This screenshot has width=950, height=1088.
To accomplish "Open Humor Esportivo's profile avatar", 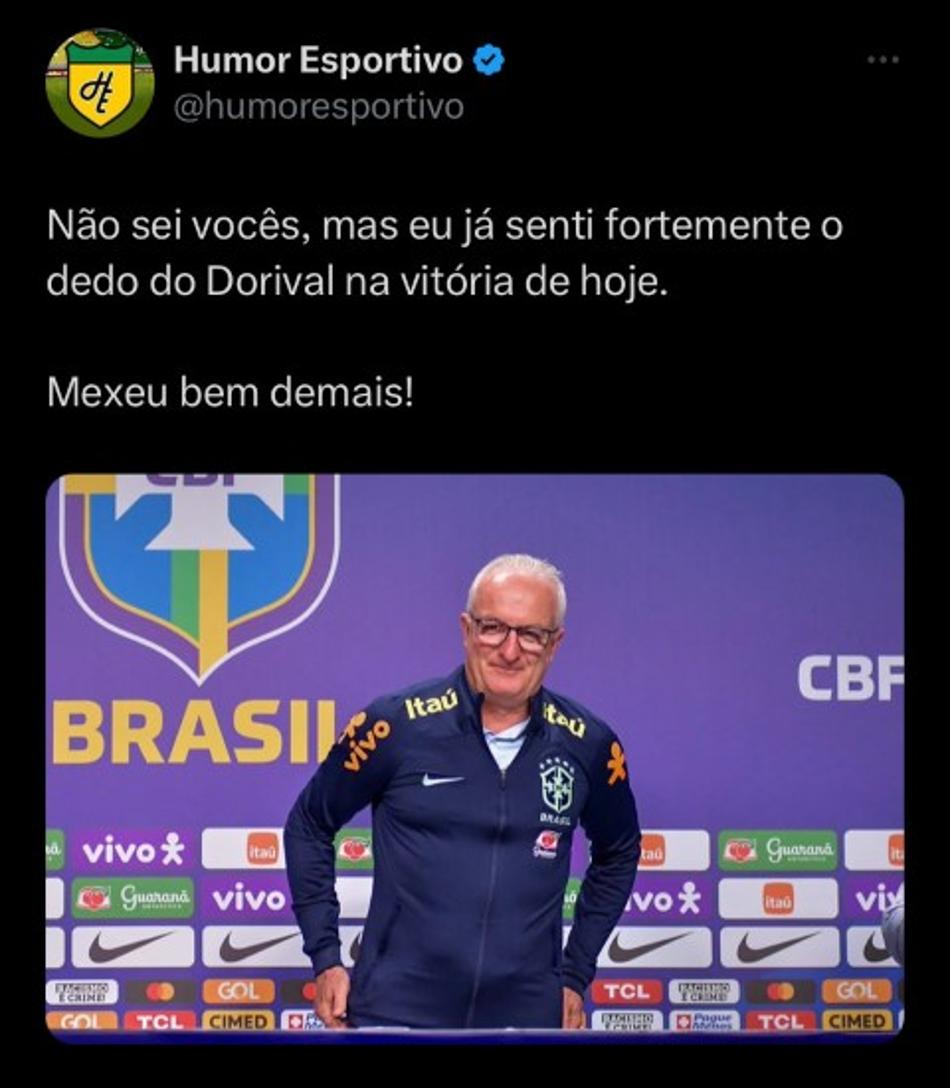I will coord(100,83).
